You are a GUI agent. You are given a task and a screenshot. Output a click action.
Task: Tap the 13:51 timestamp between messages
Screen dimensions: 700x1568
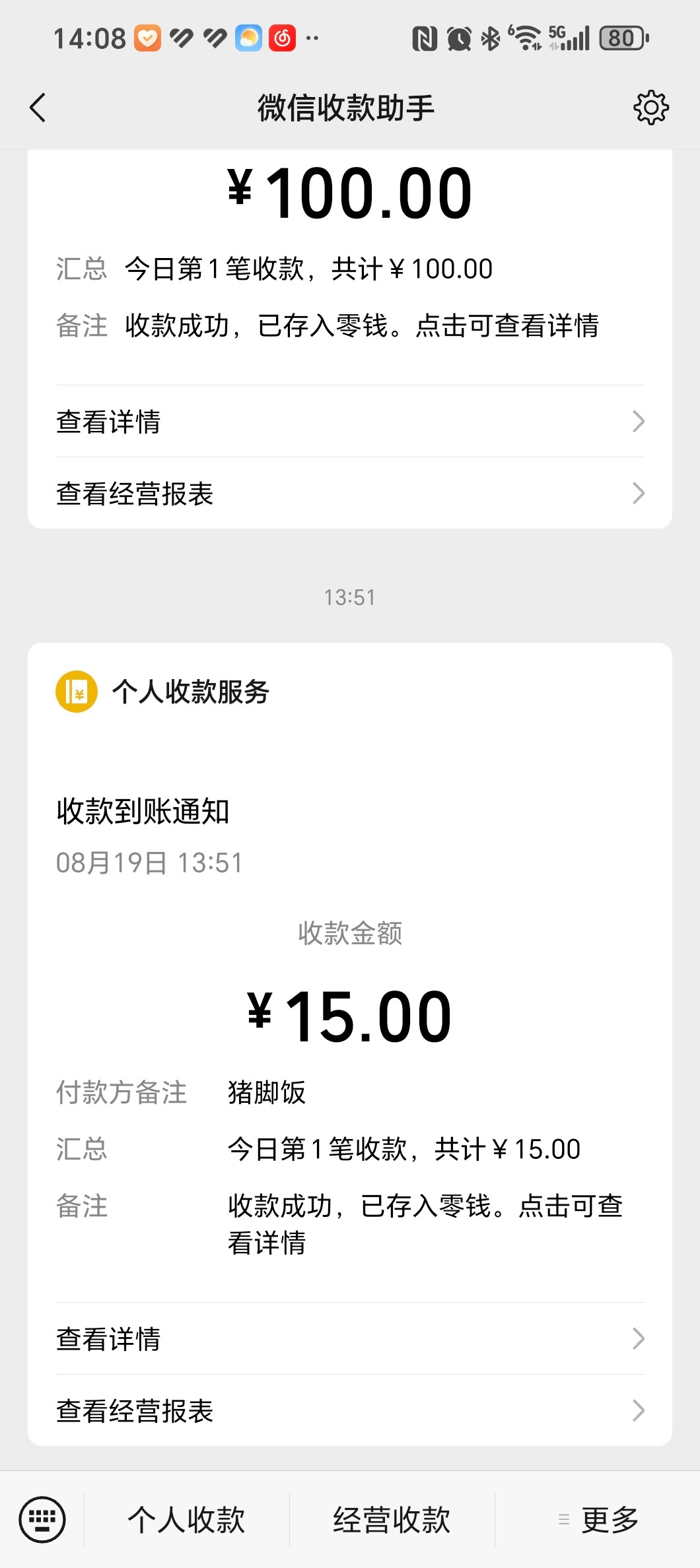pos(349,597)
